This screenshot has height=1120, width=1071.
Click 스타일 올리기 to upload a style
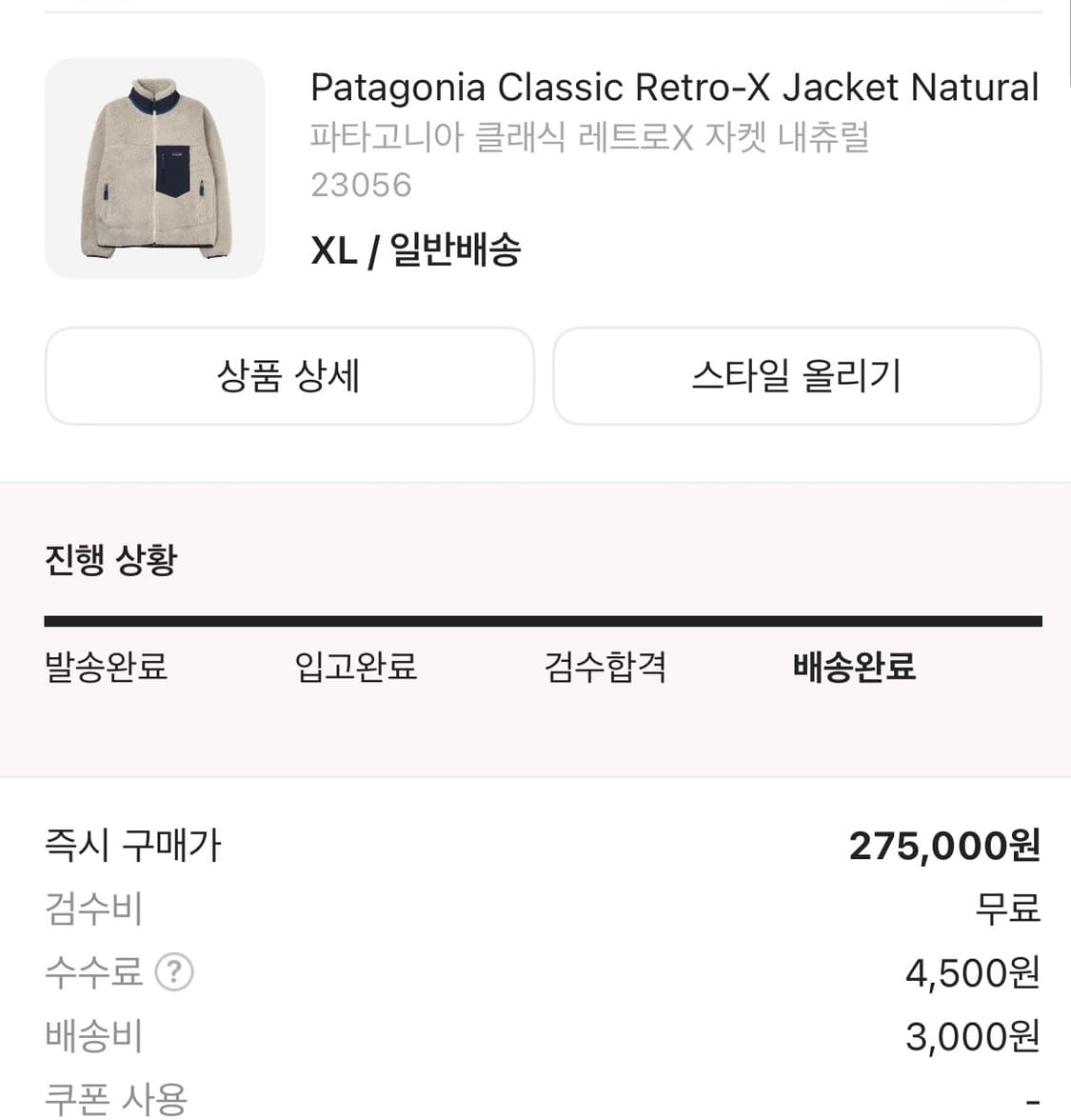click(798, 376)
